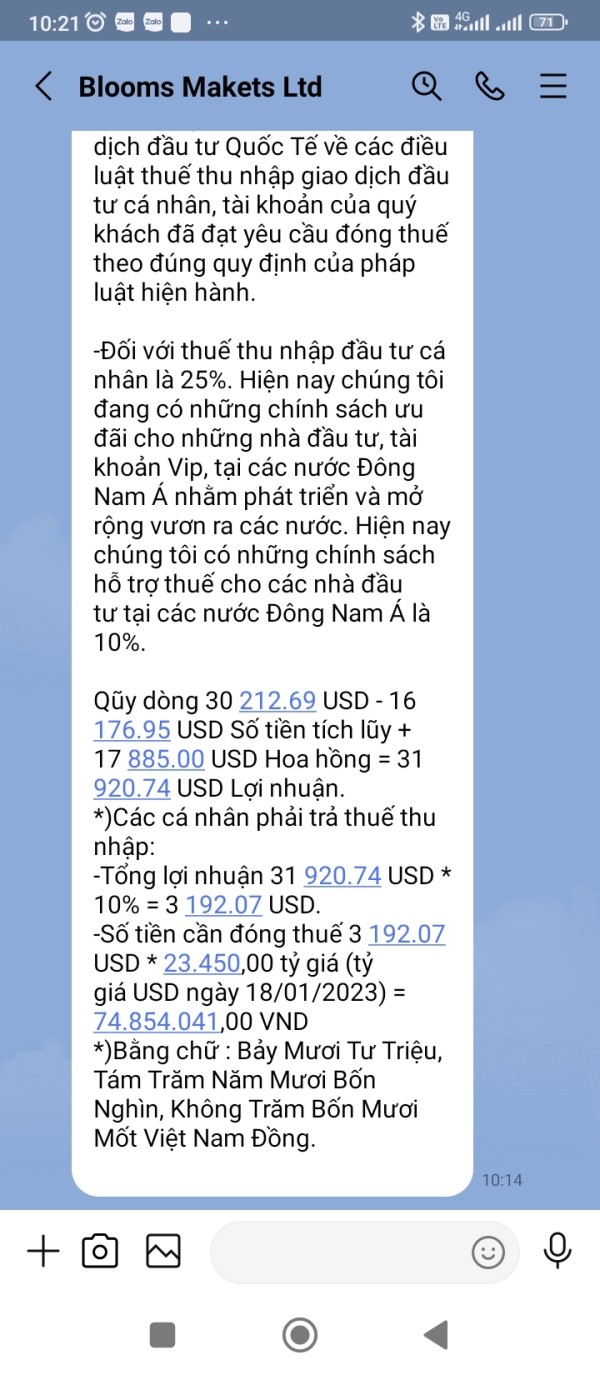Open recent apps from the navigation bar

(162, 1334)
